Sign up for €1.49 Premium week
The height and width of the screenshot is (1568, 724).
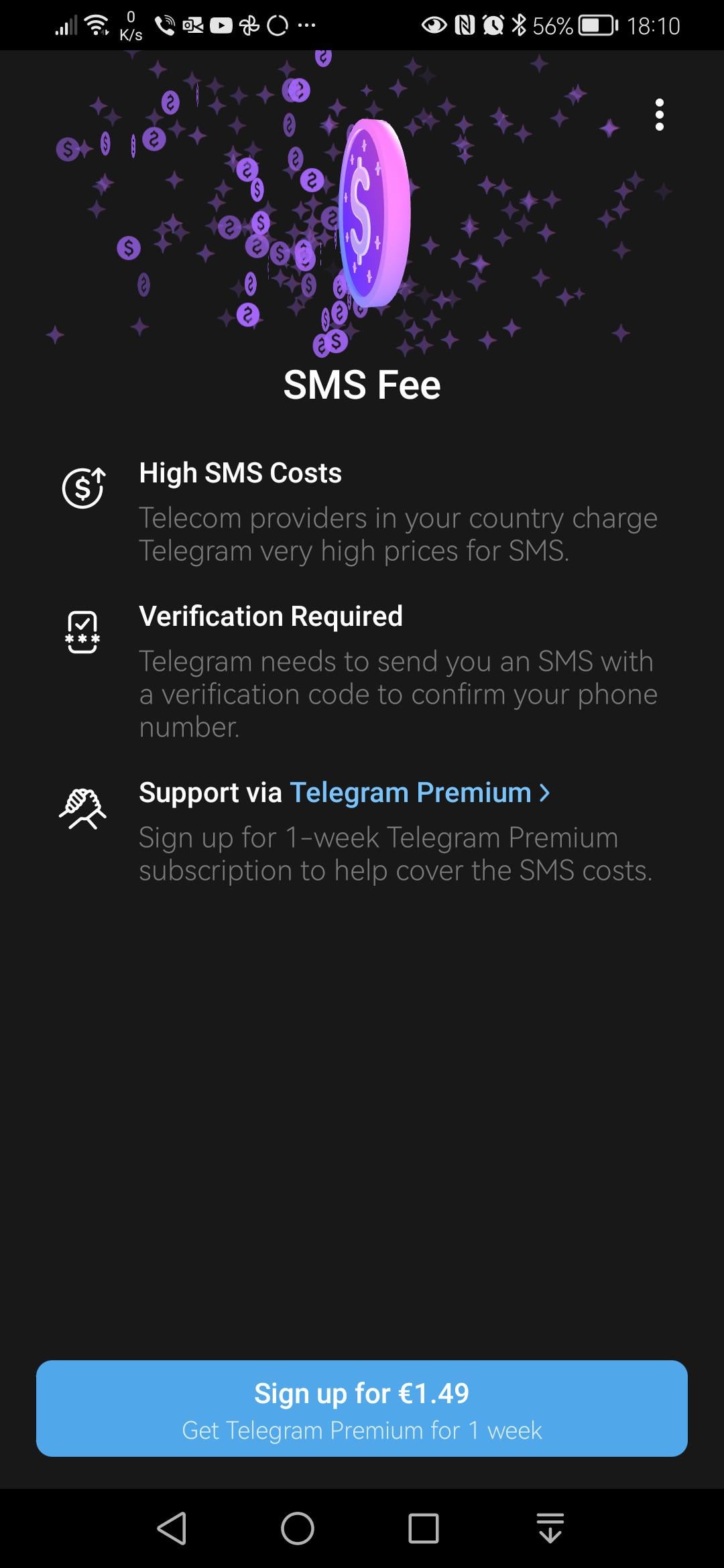[362, 1408]
